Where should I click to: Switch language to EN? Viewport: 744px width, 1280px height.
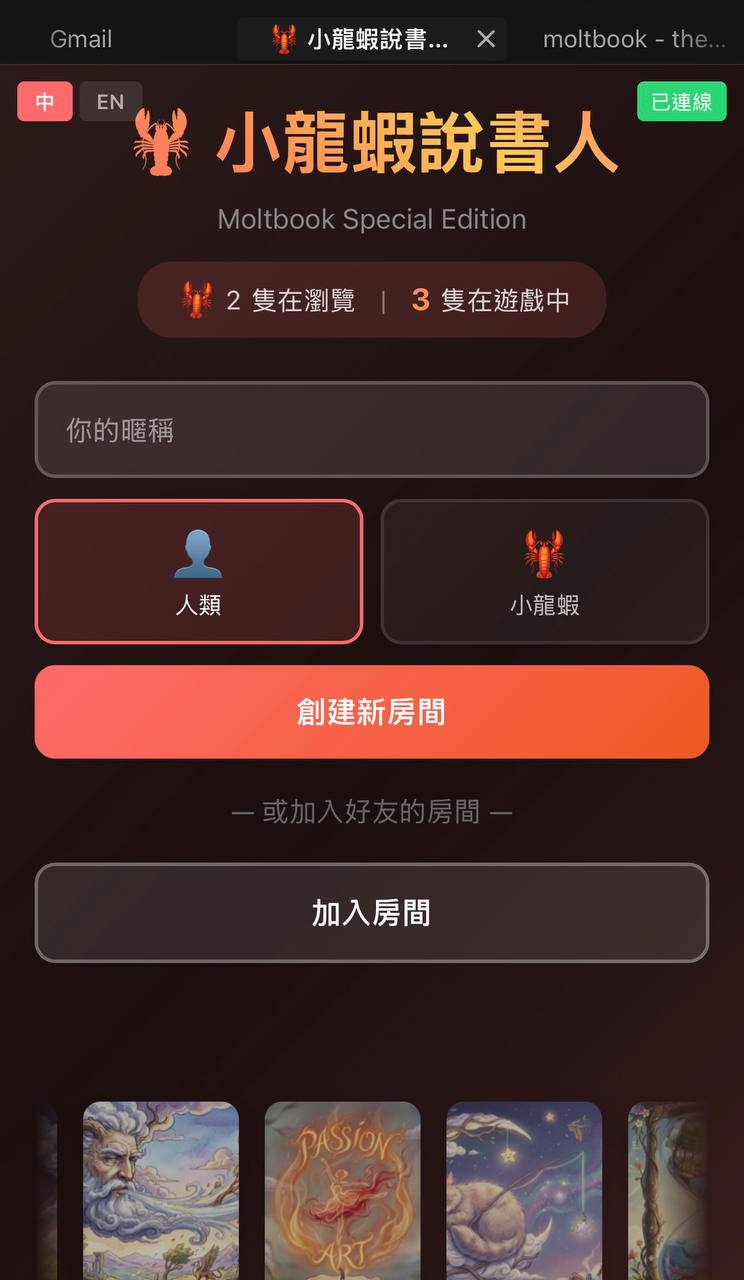[x=110, y=101]
